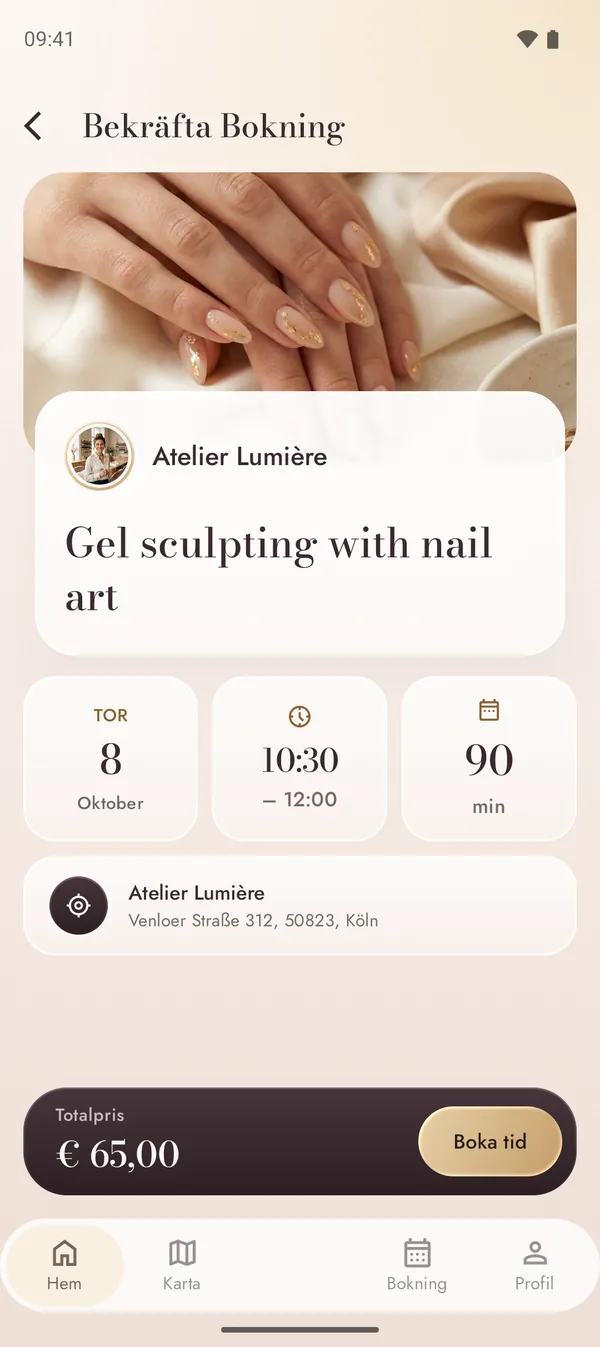This screenshot has width=600, height=1347.
Task: Open the Atelier Lumière salon avatar
Action: (99, 456)
